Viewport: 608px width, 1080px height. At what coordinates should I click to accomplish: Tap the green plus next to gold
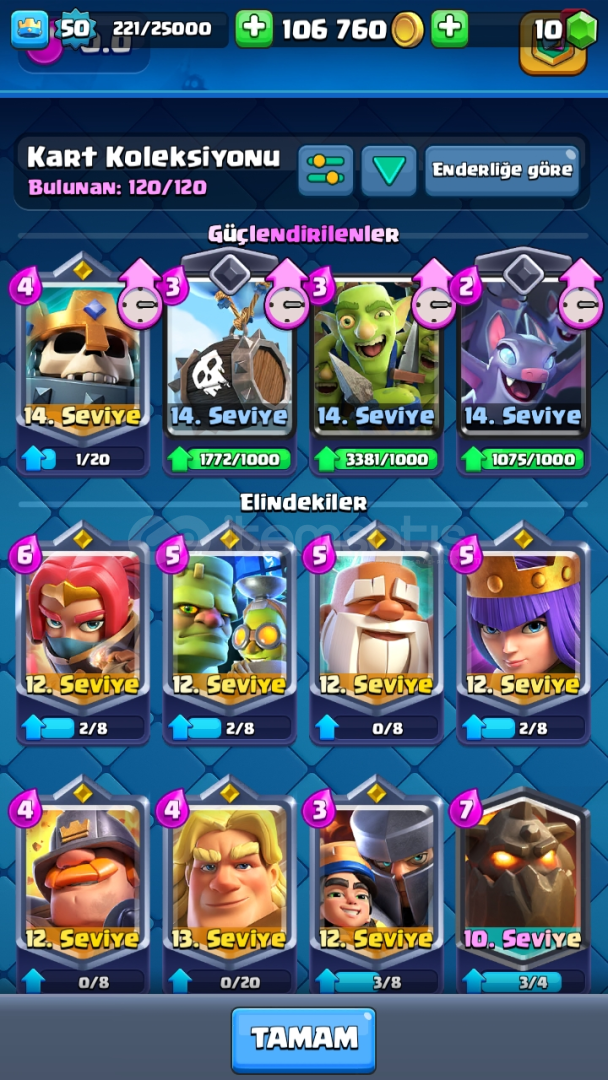254,29
